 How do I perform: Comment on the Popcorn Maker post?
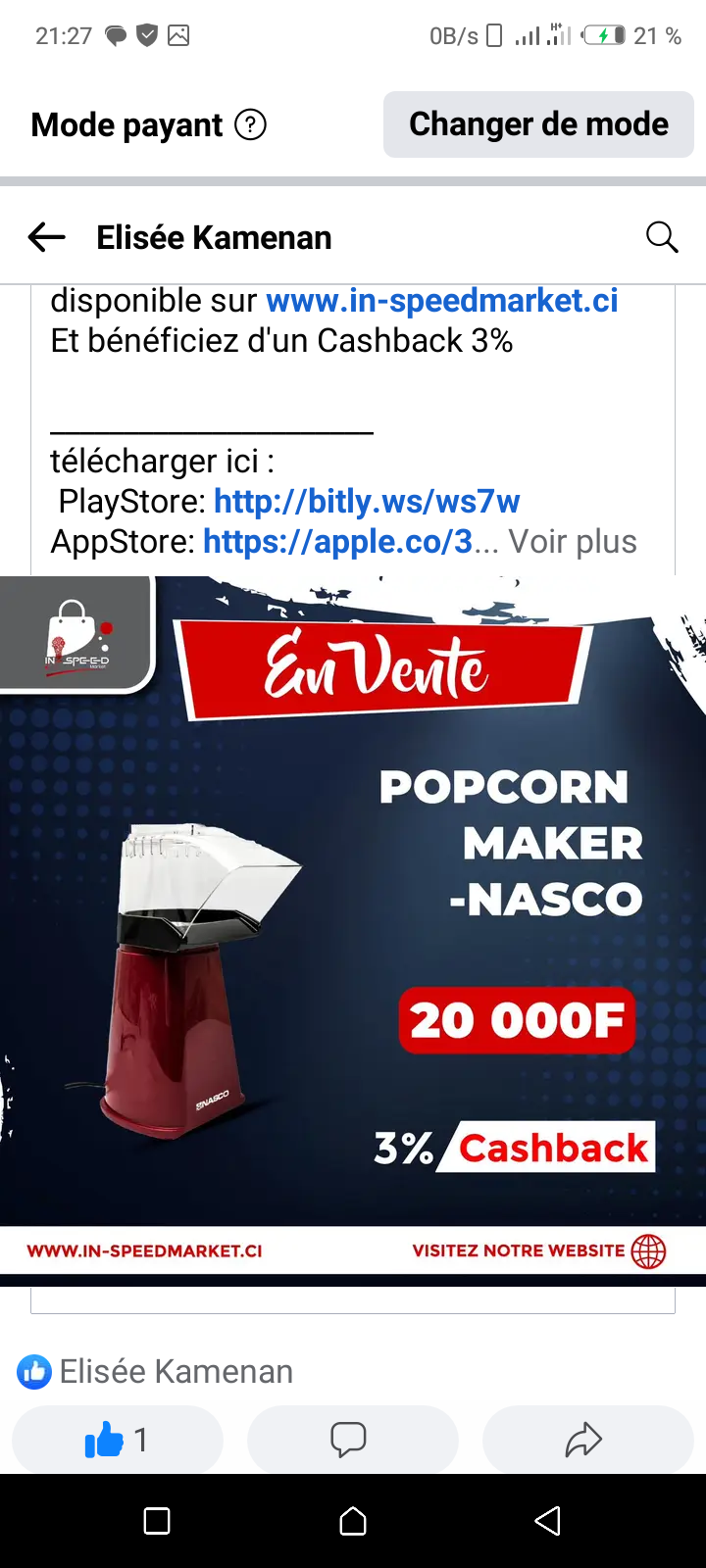pyautogui.click(x=348, y=1440)
